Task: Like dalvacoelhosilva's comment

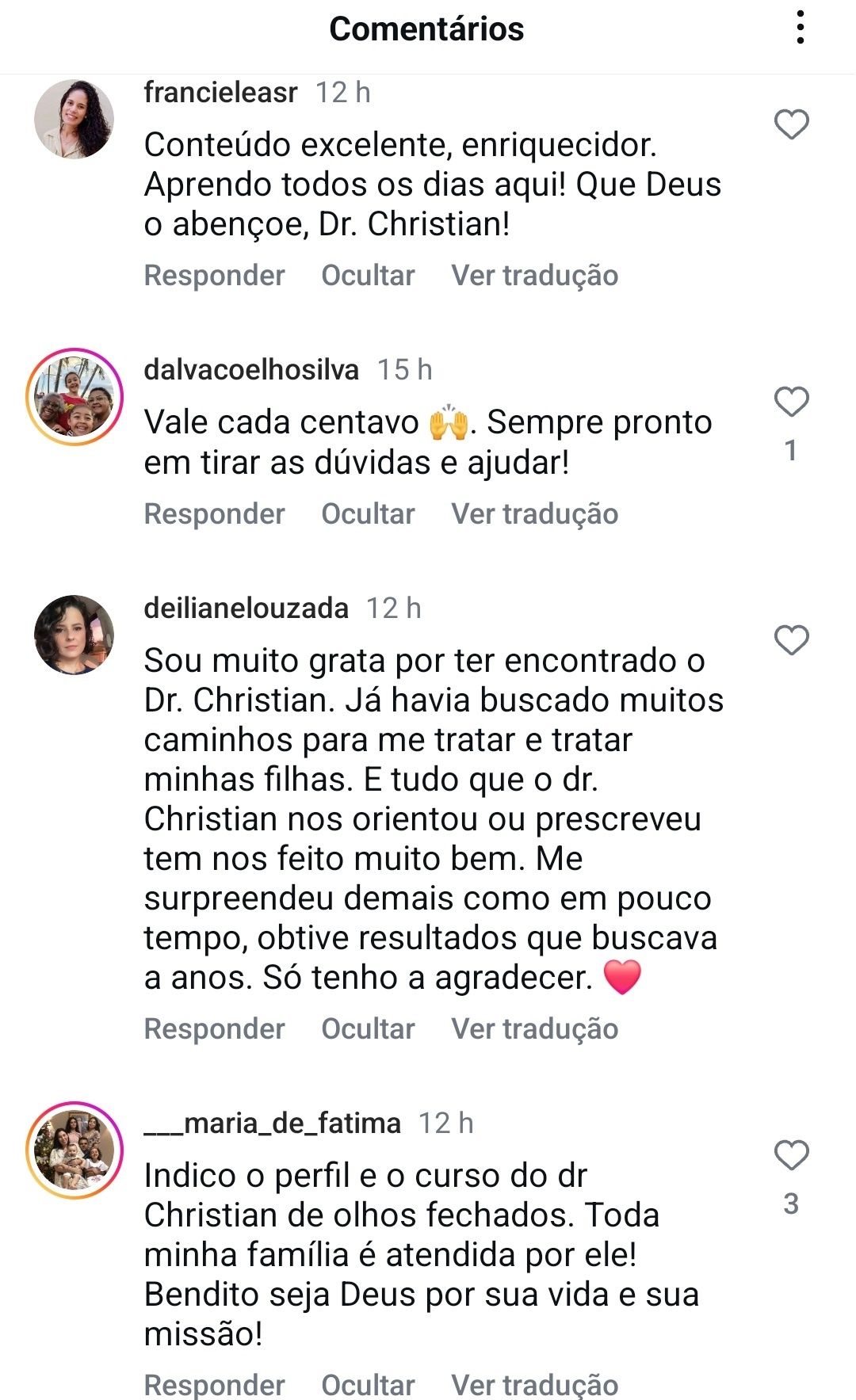Action: [x=791, y=402]
